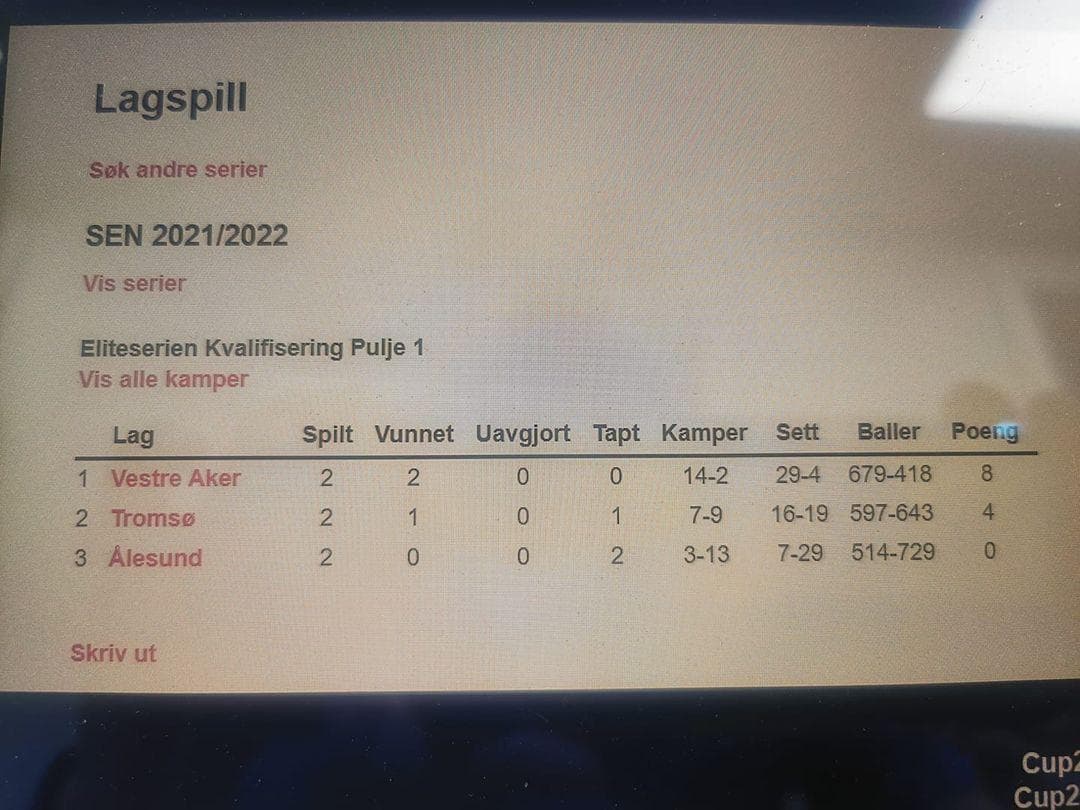Open the Vestre Aker team page

pyautogui.click(x=175, y=478)
